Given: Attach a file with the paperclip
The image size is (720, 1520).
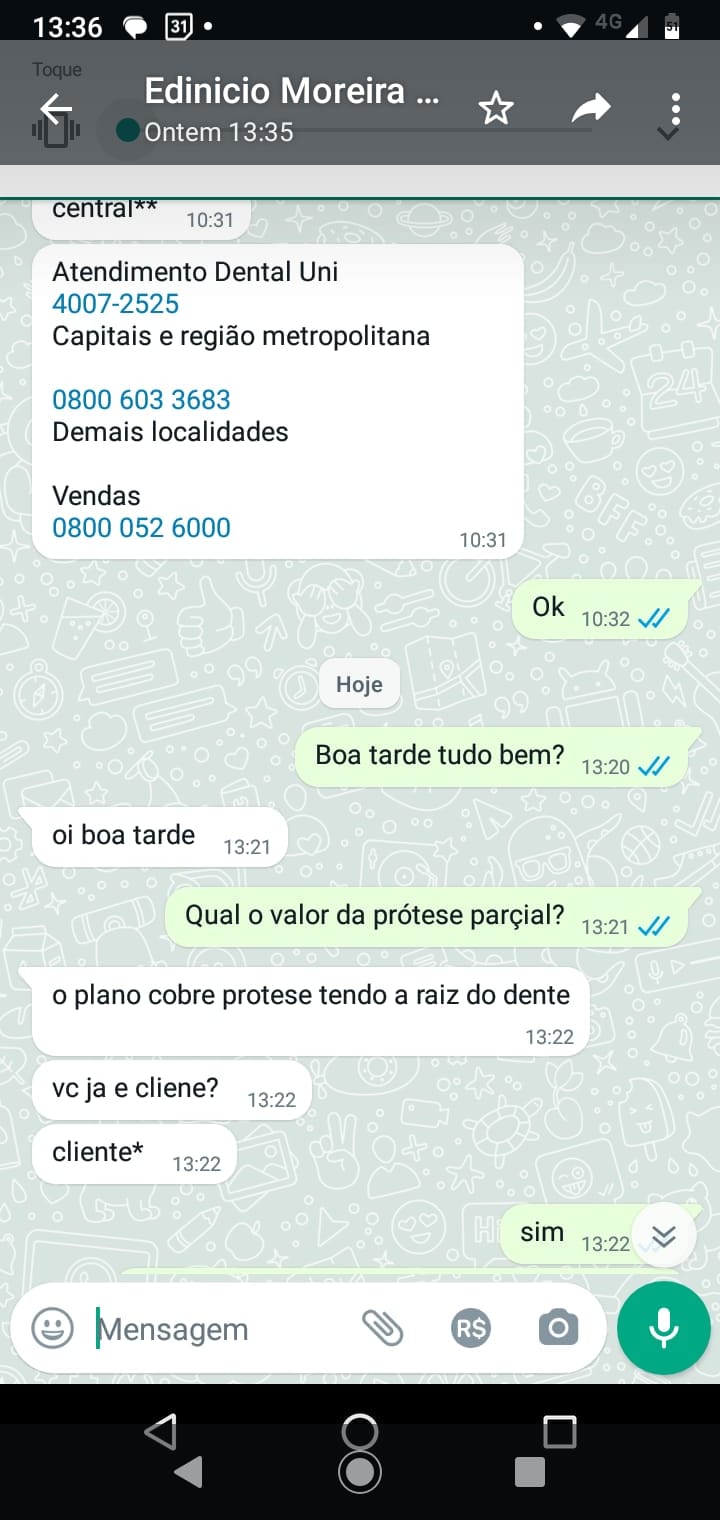Looking at the screenshot, I should click(x=382, y=1329).
